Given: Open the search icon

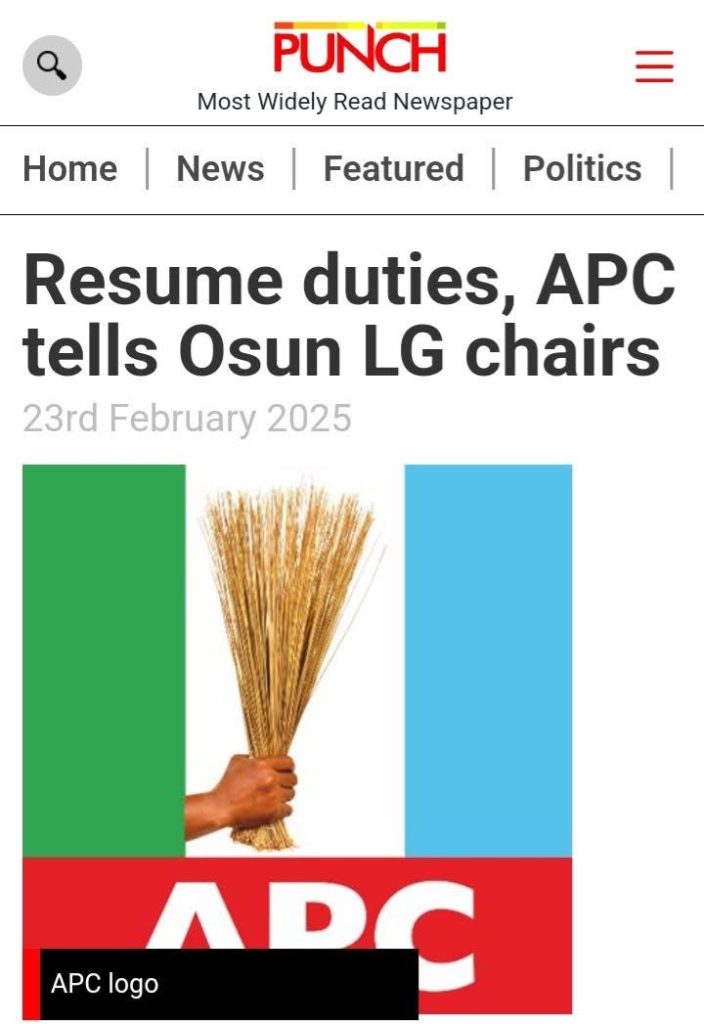Looking at the screenshot, I should click(x=52, y=66).
